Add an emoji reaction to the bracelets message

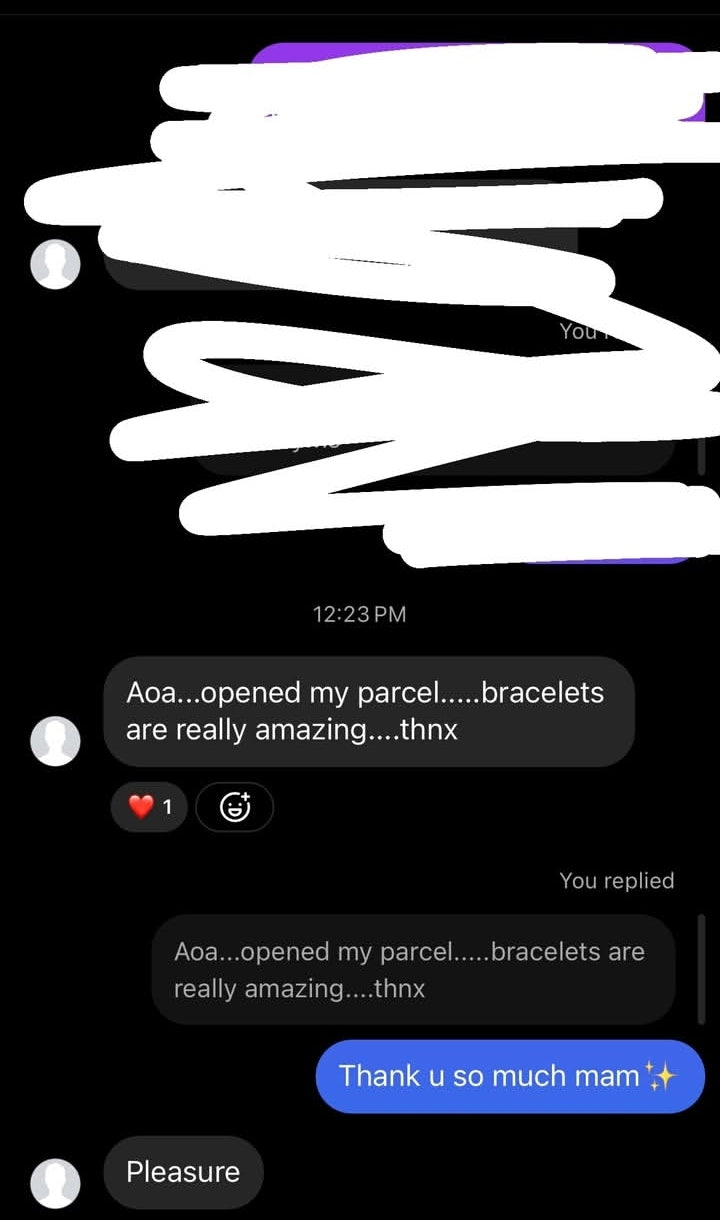[x=234, y=806]
